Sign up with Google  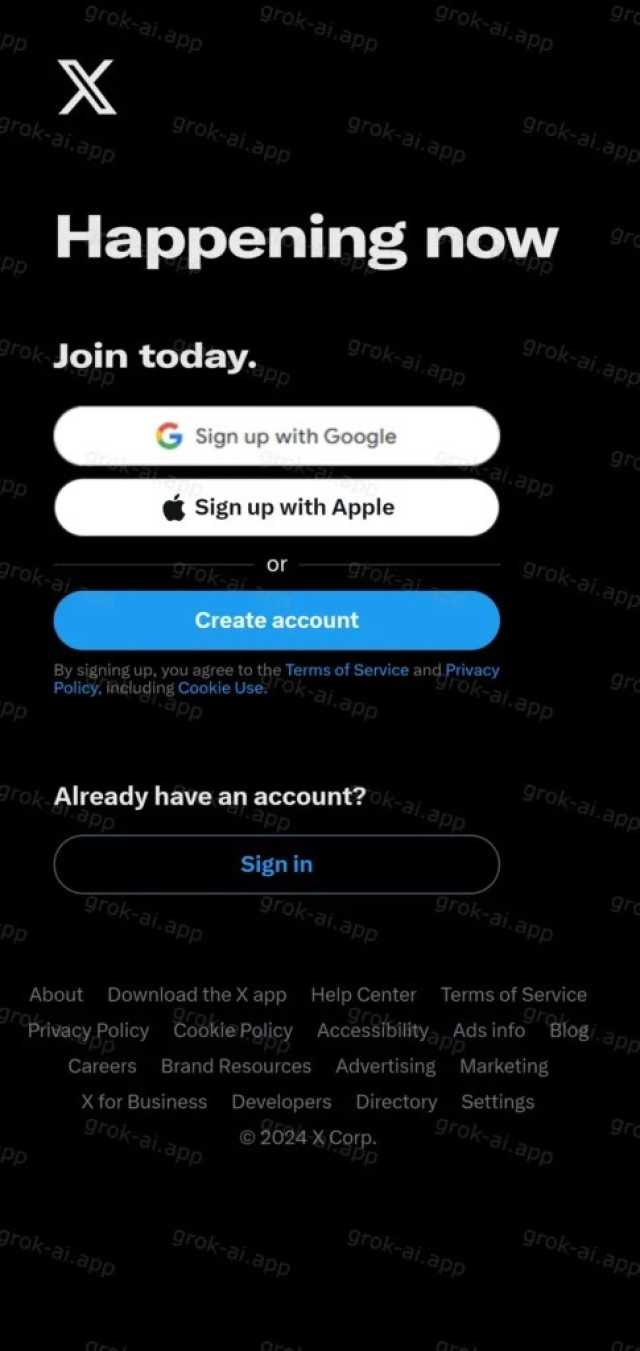pyautogui.click(x=276, y=436)
